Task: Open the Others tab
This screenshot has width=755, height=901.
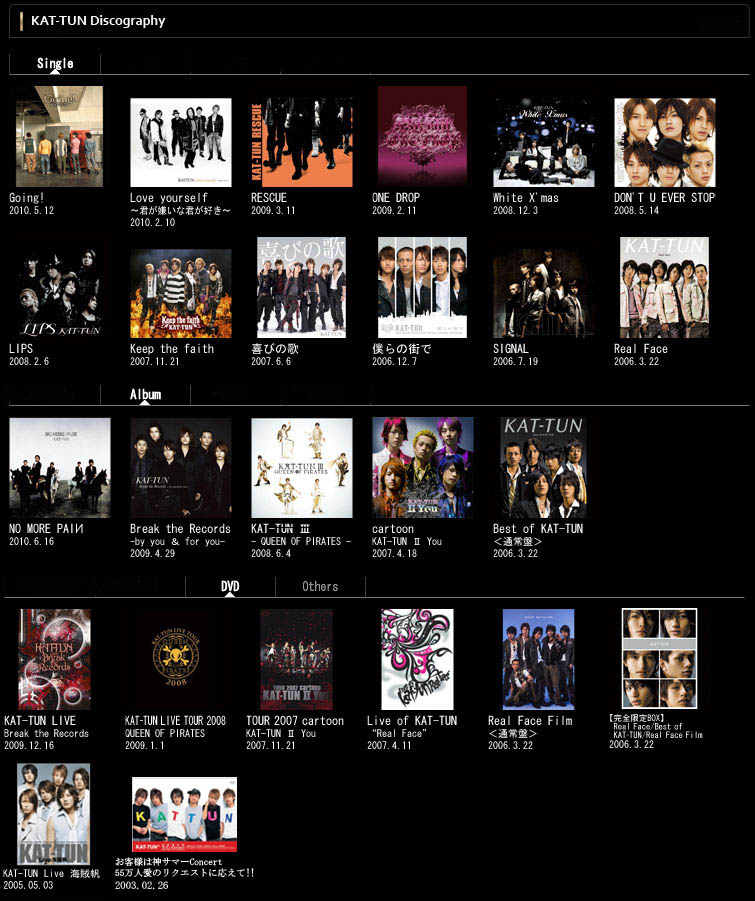Action: click(320, 586)
